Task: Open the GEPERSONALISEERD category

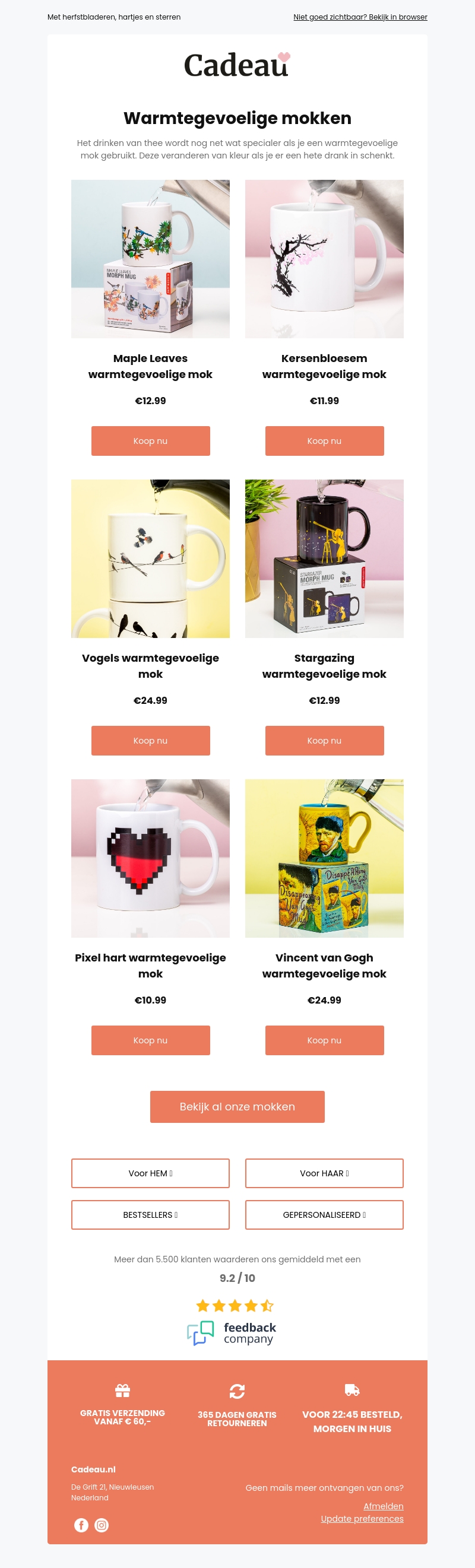Action: [324, 1214]
